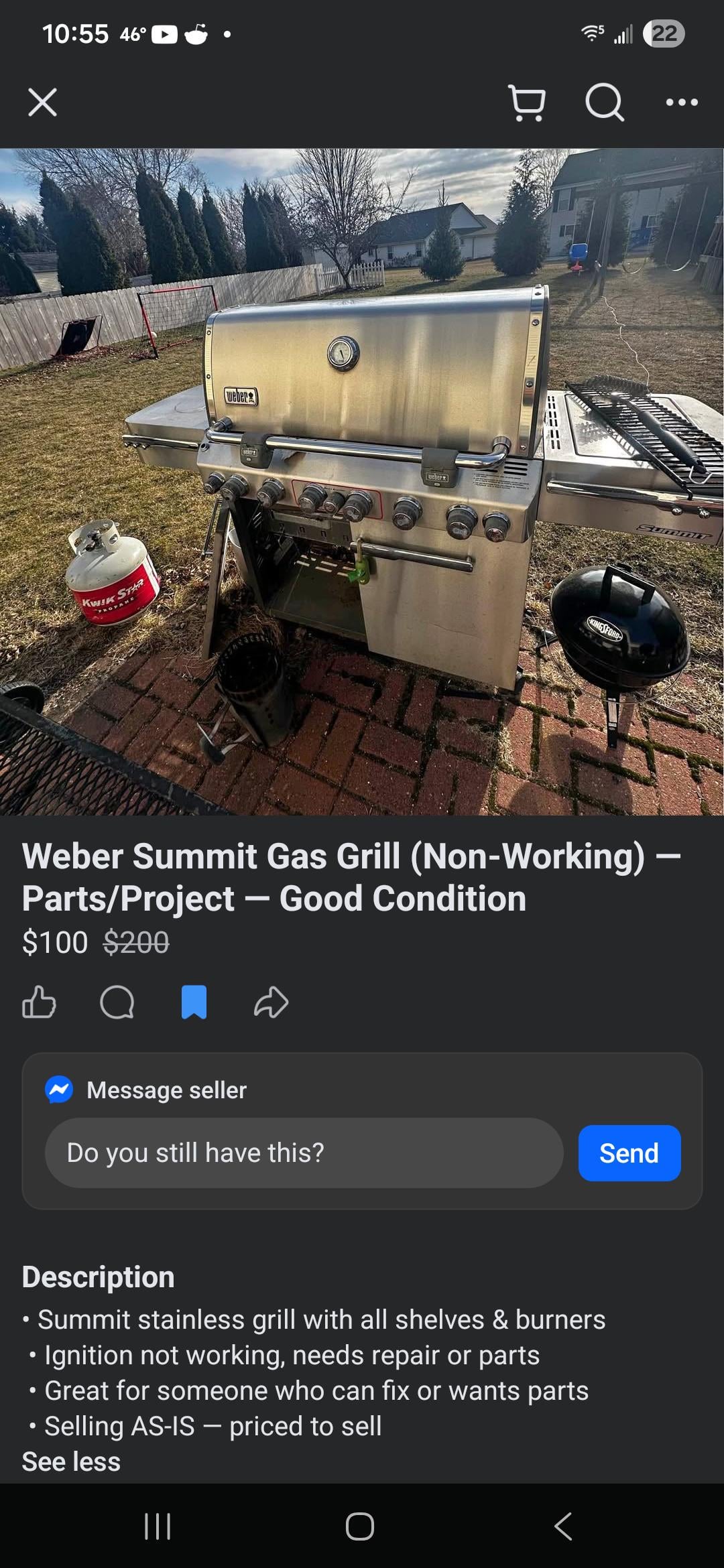Viewport: 724px width, 1568px height.
Task: Open the shopping cart
Action: [x=527, y=103]
